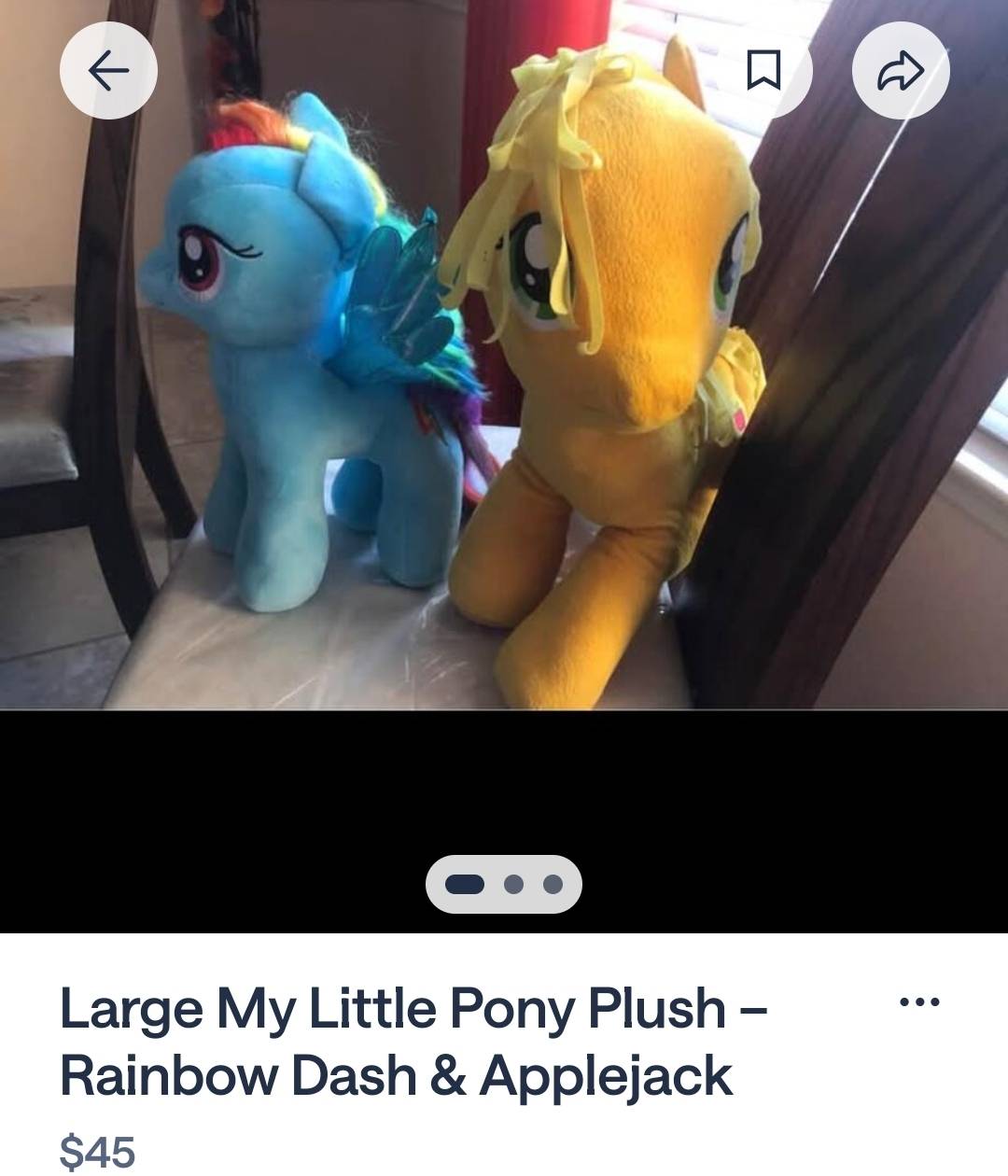
Task: Save this listing with the bookmark icon
Action: pyautogui.click(x=763, y=71)
